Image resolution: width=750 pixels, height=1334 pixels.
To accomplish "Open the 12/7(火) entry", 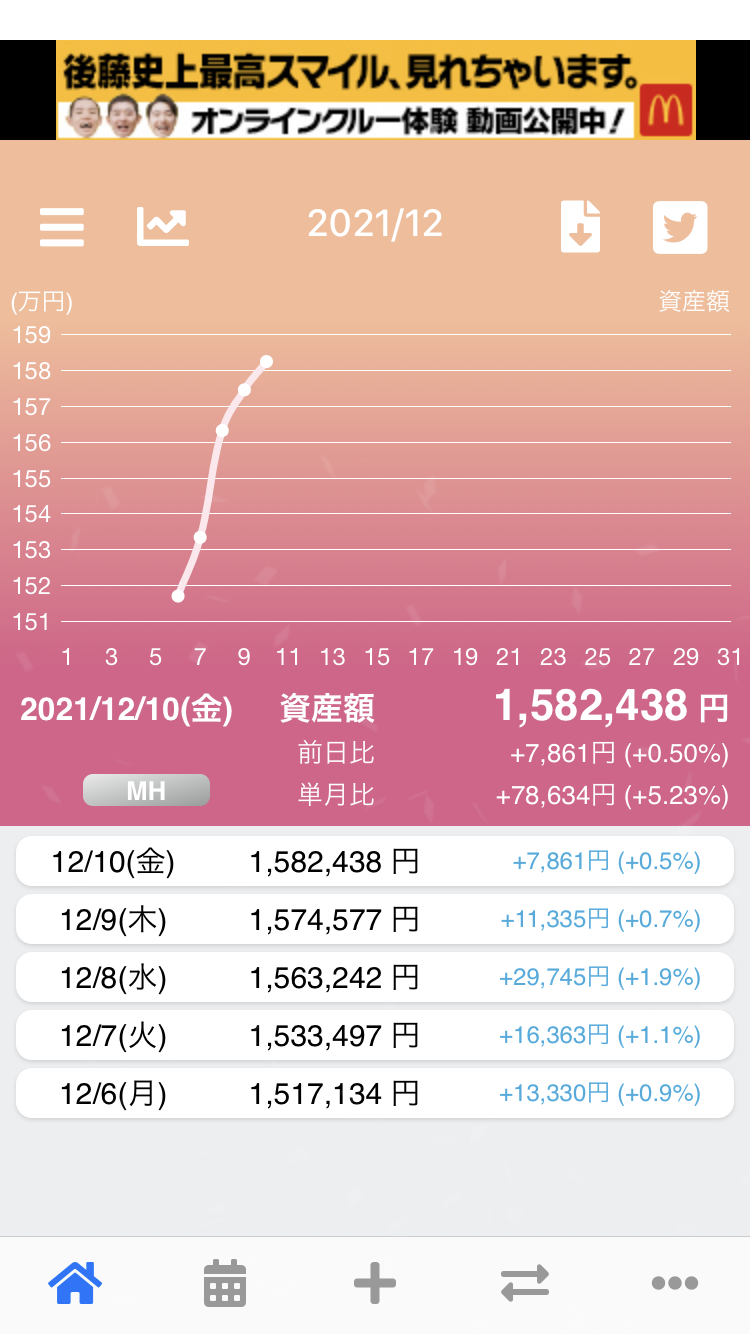I will point(375,1035).
